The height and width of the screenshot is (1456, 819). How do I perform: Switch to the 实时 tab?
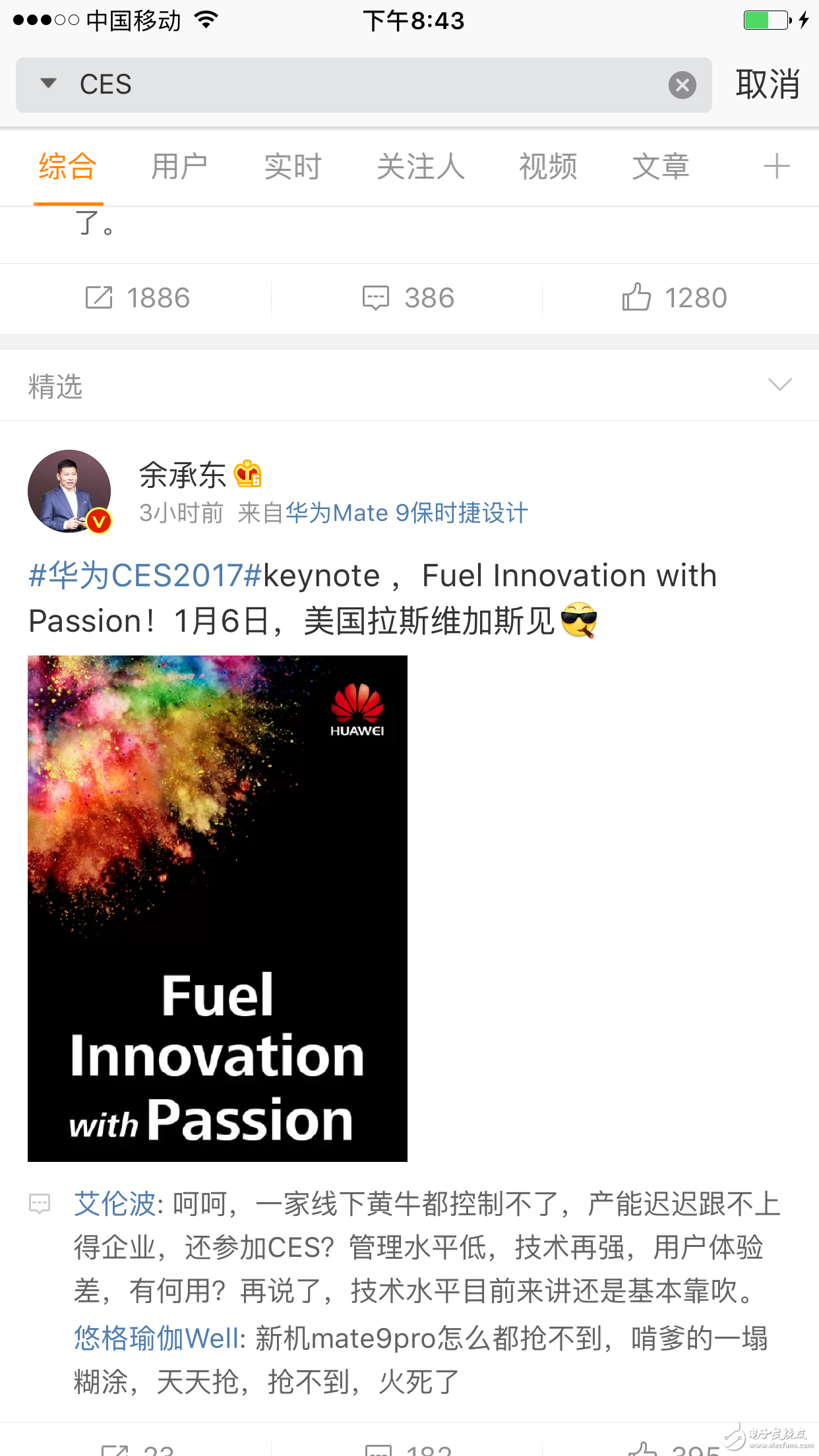click(292, 166)
